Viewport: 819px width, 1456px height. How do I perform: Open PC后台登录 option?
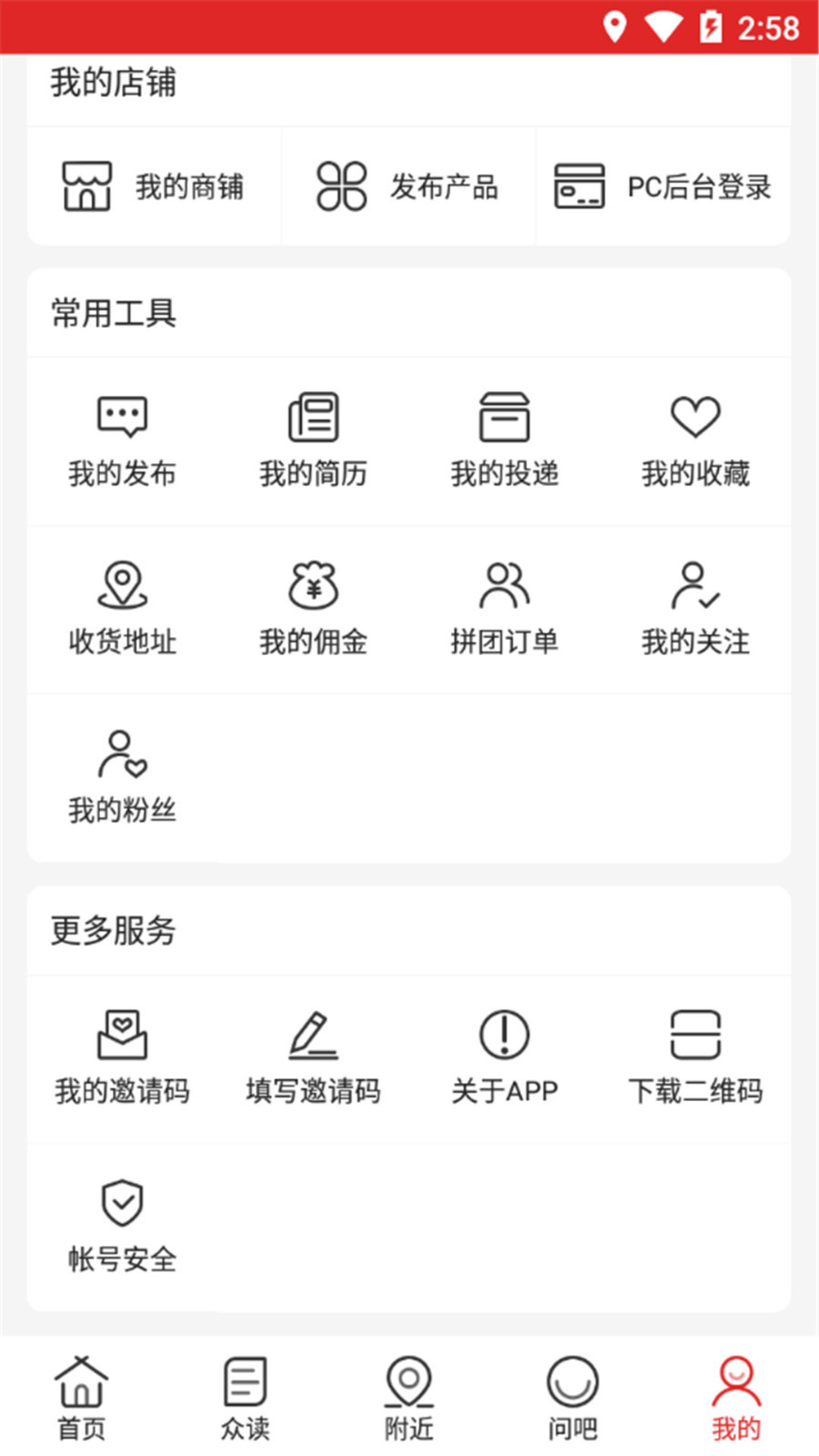(x=662, y=187)
